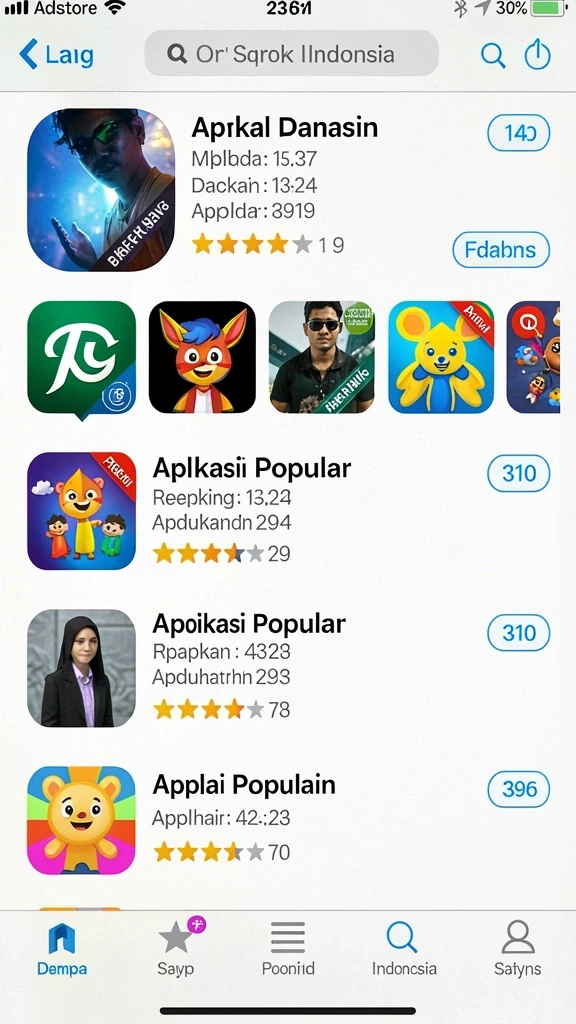
Task: Tap the Fdabns button
Action: click(501, 249)
